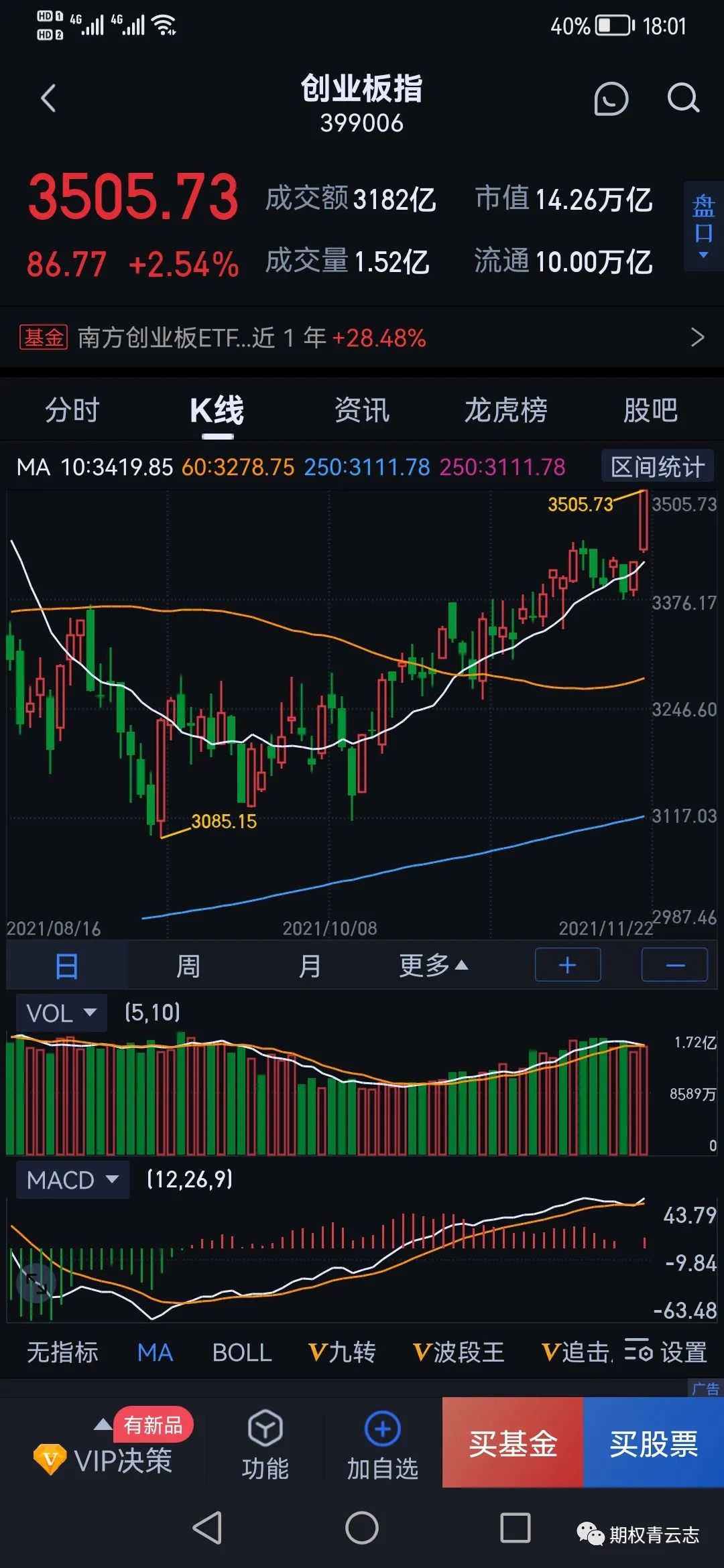This screenshot has height=1568, width=724.
Task: Expand the 更多 period options
Action: (432, 966)
